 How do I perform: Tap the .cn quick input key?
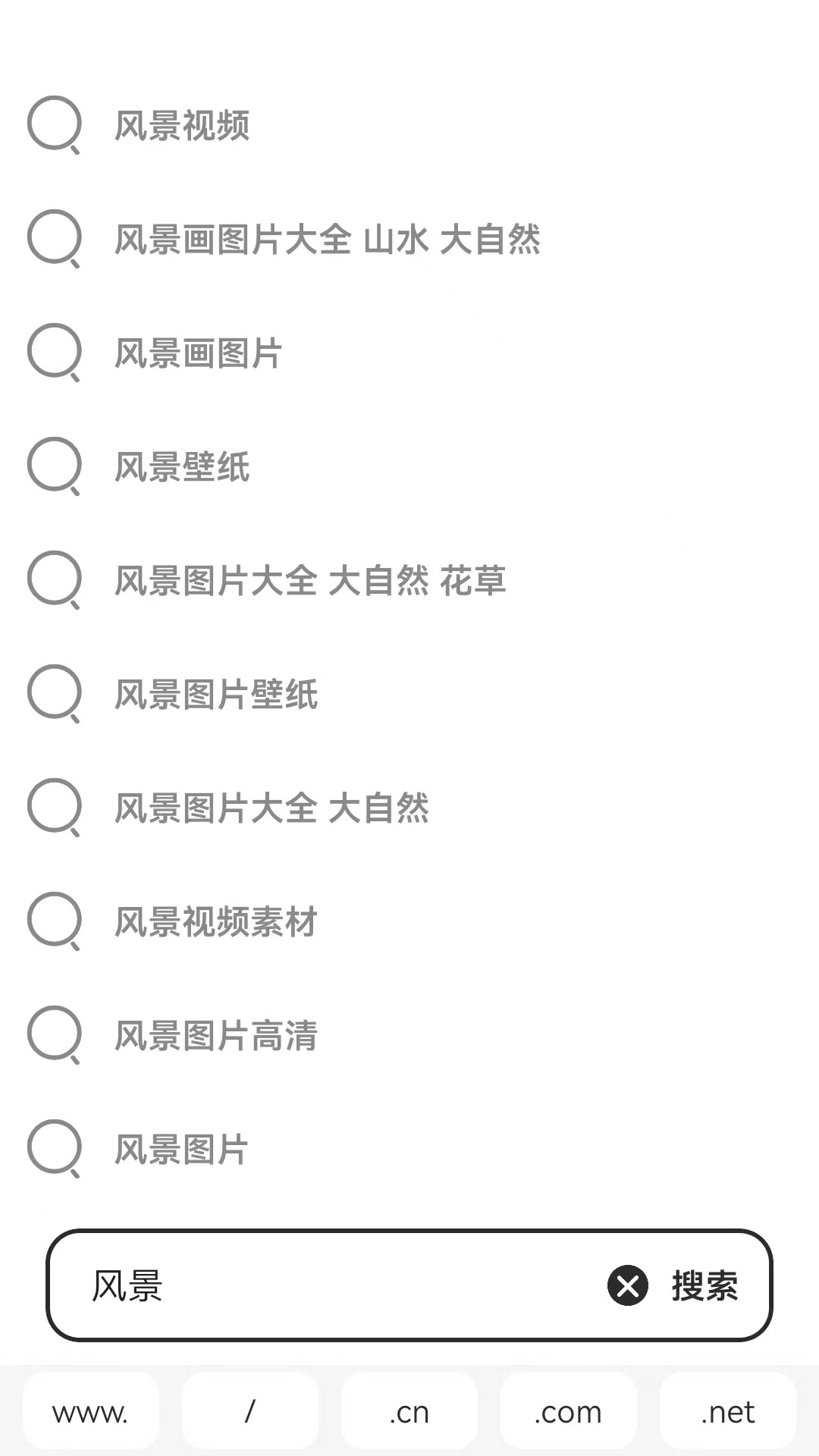point(409,1411)
